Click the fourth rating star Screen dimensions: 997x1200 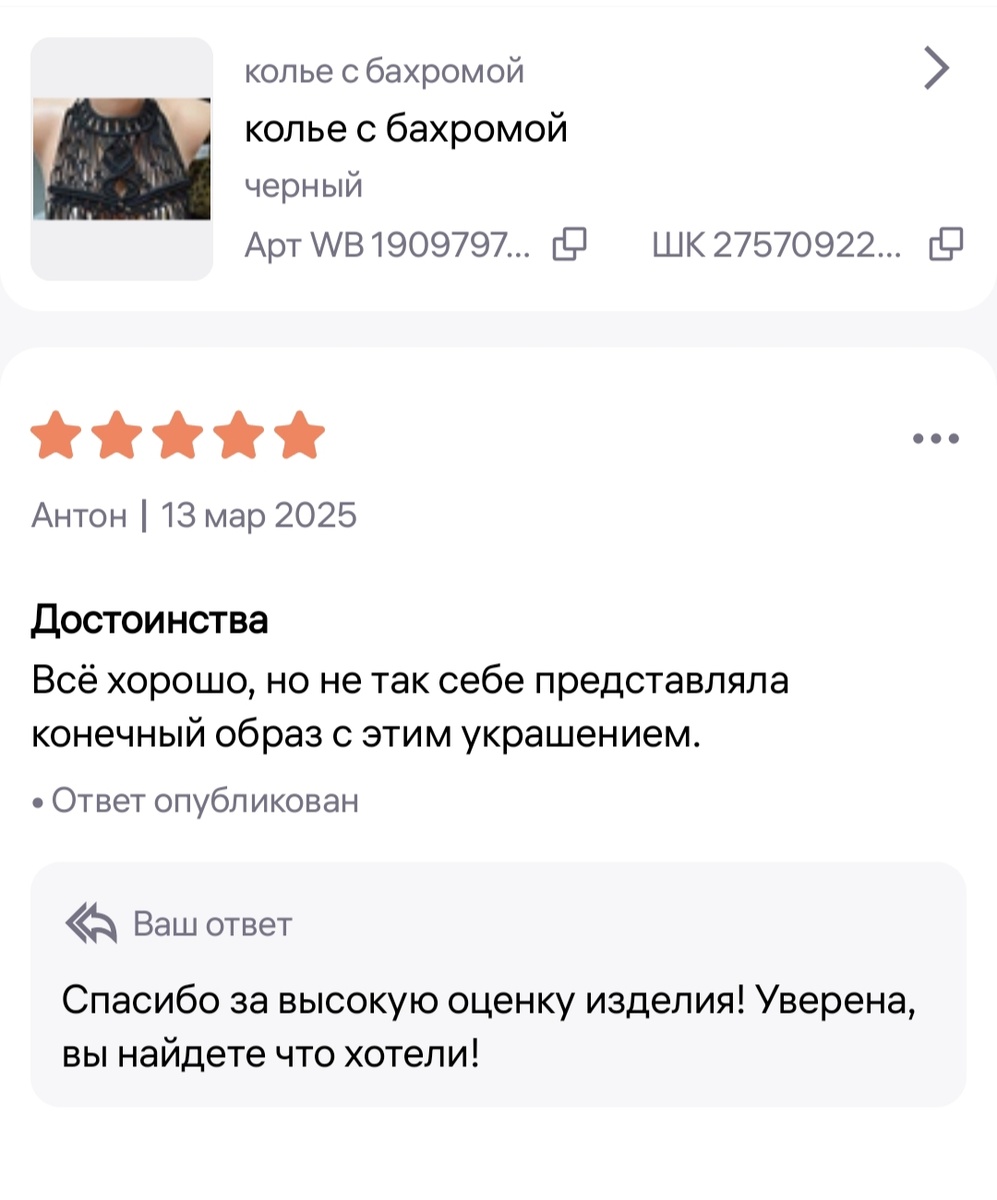pos(238,434)
